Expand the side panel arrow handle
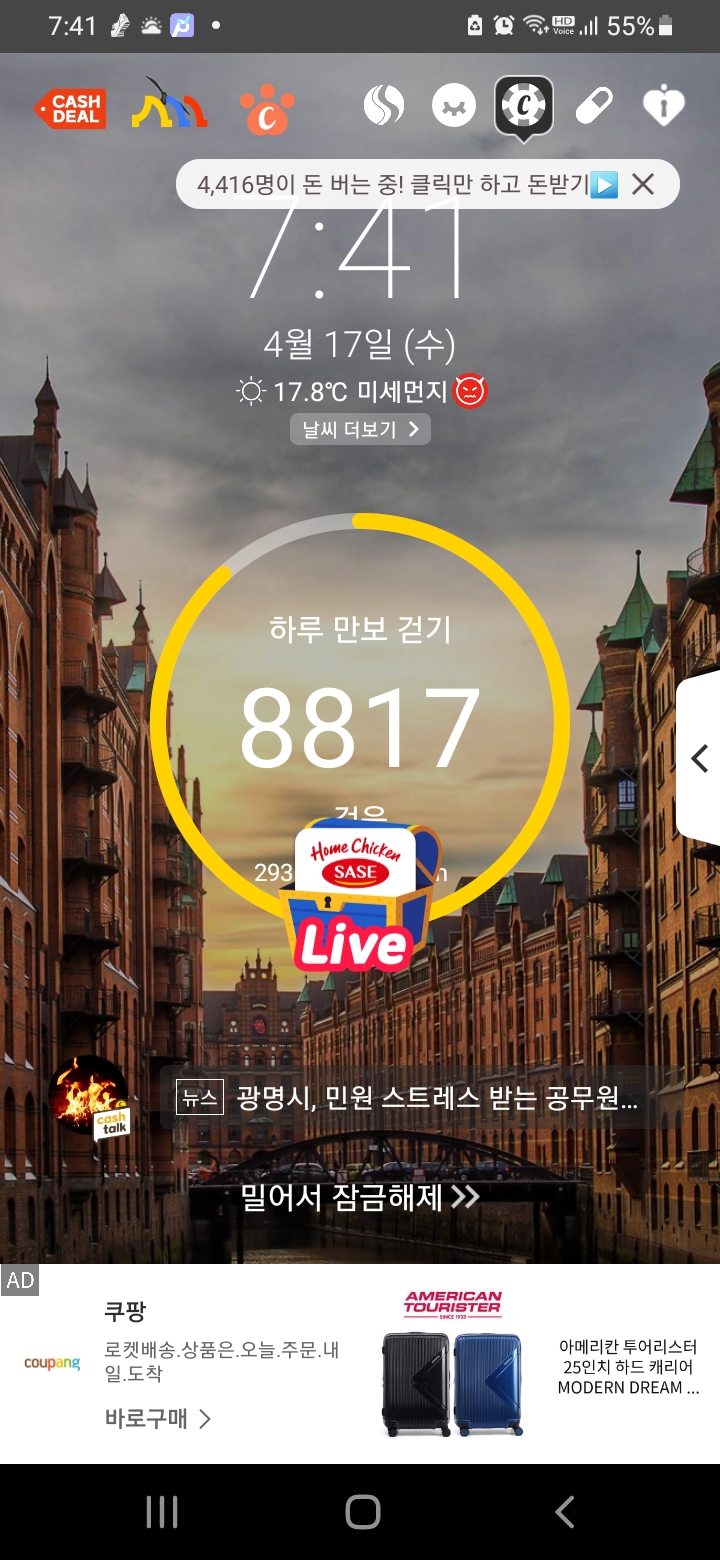The height and width of the screenshot is (1560, 720). click(700, 759)
